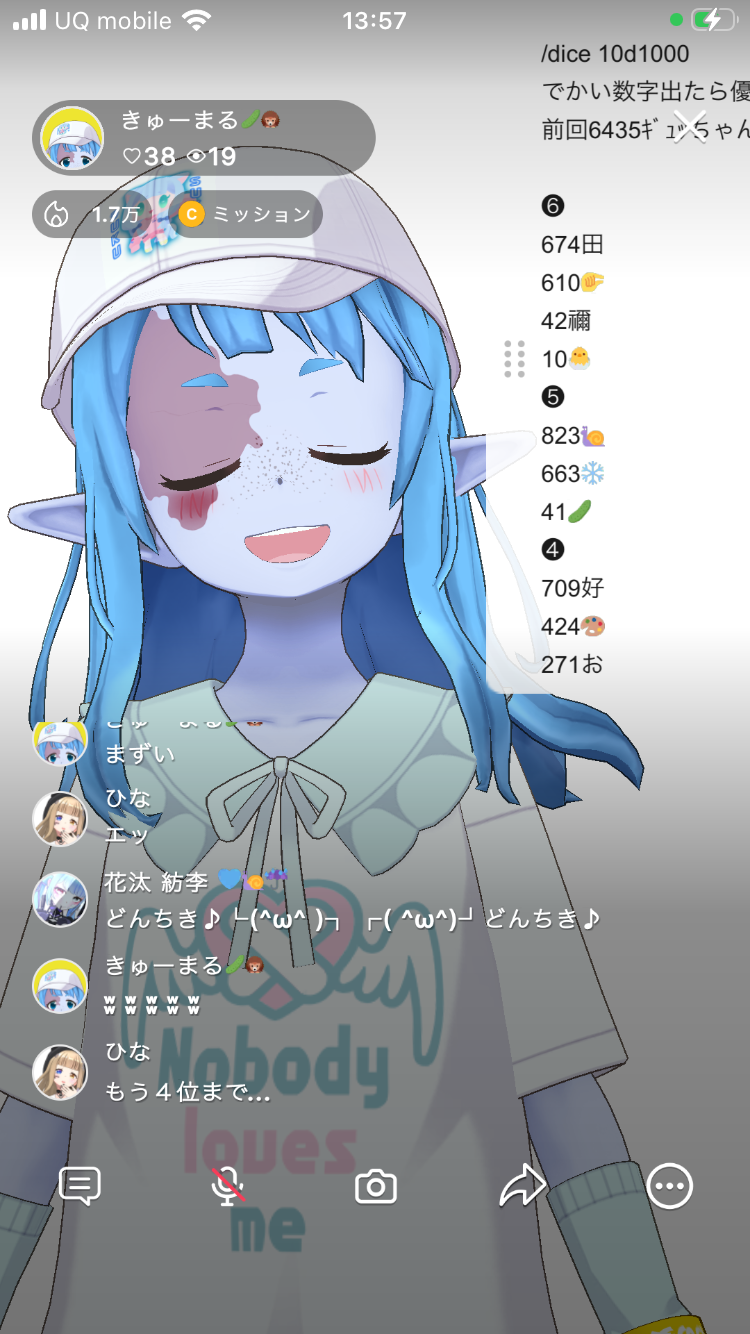
Task: Tap the panel's dotted drag handle
Action: 515,359
